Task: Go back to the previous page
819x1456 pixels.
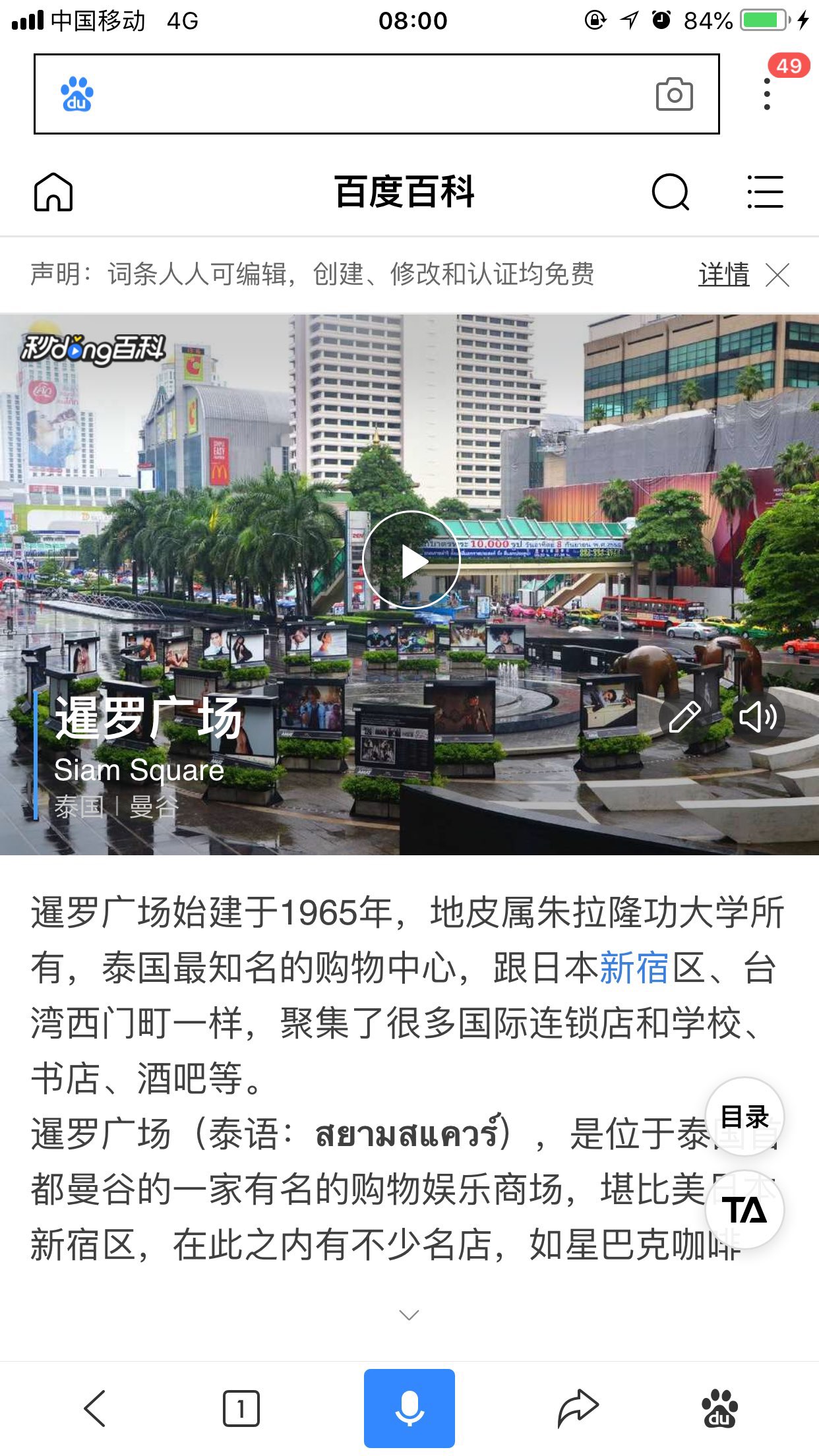Action: click(95, 1408)
